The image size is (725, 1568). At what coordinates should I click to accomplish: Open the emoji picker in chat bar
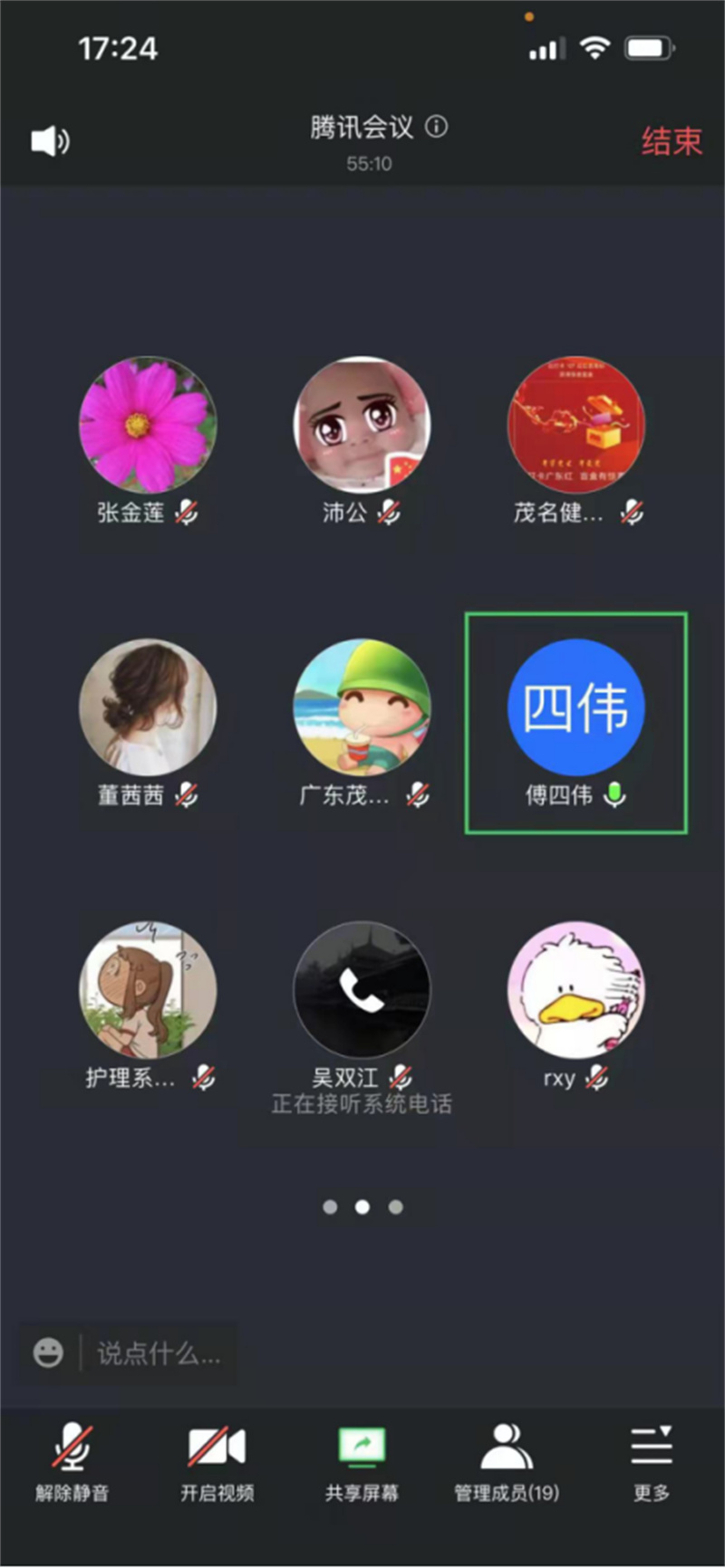(x=48, y=1353)
